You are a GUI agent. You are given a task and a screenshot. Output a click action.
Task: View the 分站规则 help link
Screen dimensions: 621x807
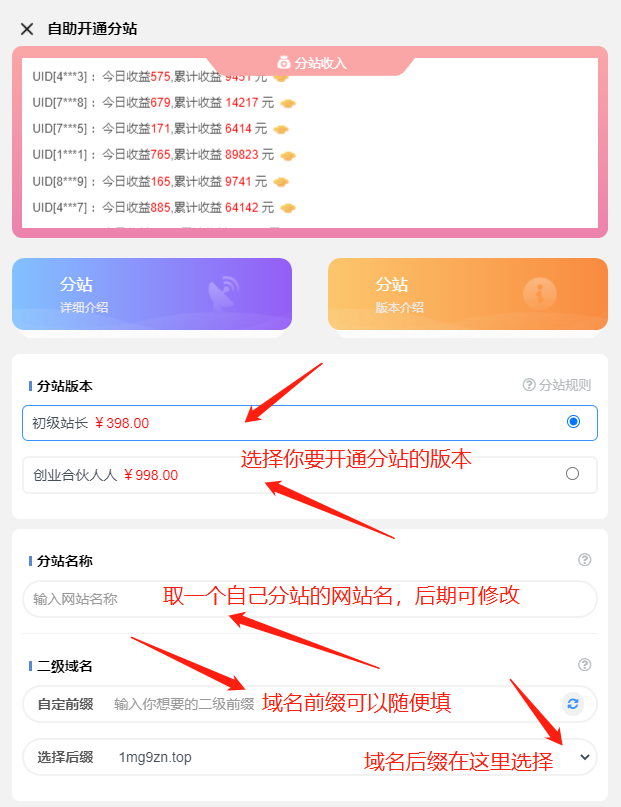[557, 385]
